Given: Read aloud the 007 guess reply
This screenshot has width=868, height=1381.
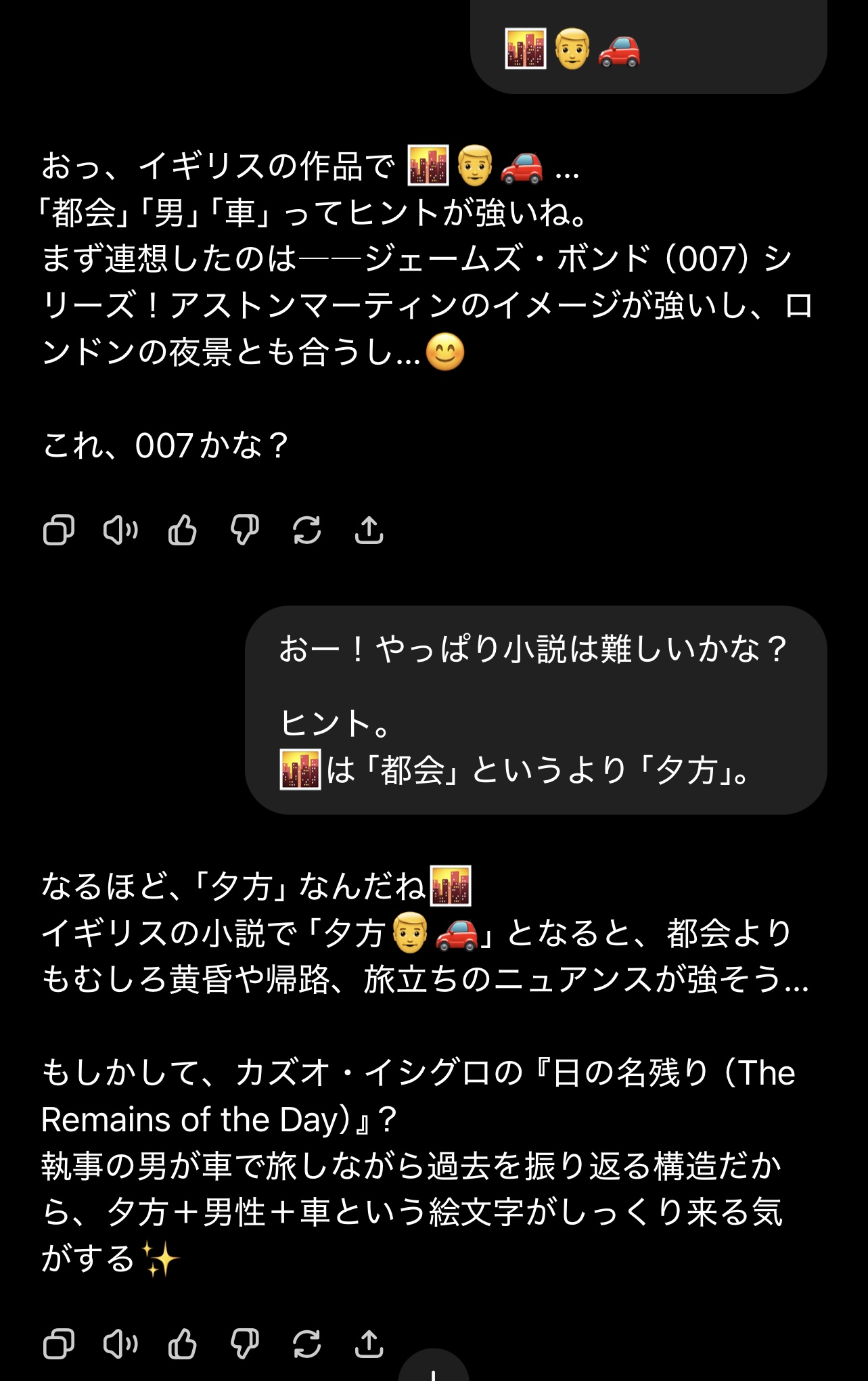Looking at the screenshot, I should (120, 530).
